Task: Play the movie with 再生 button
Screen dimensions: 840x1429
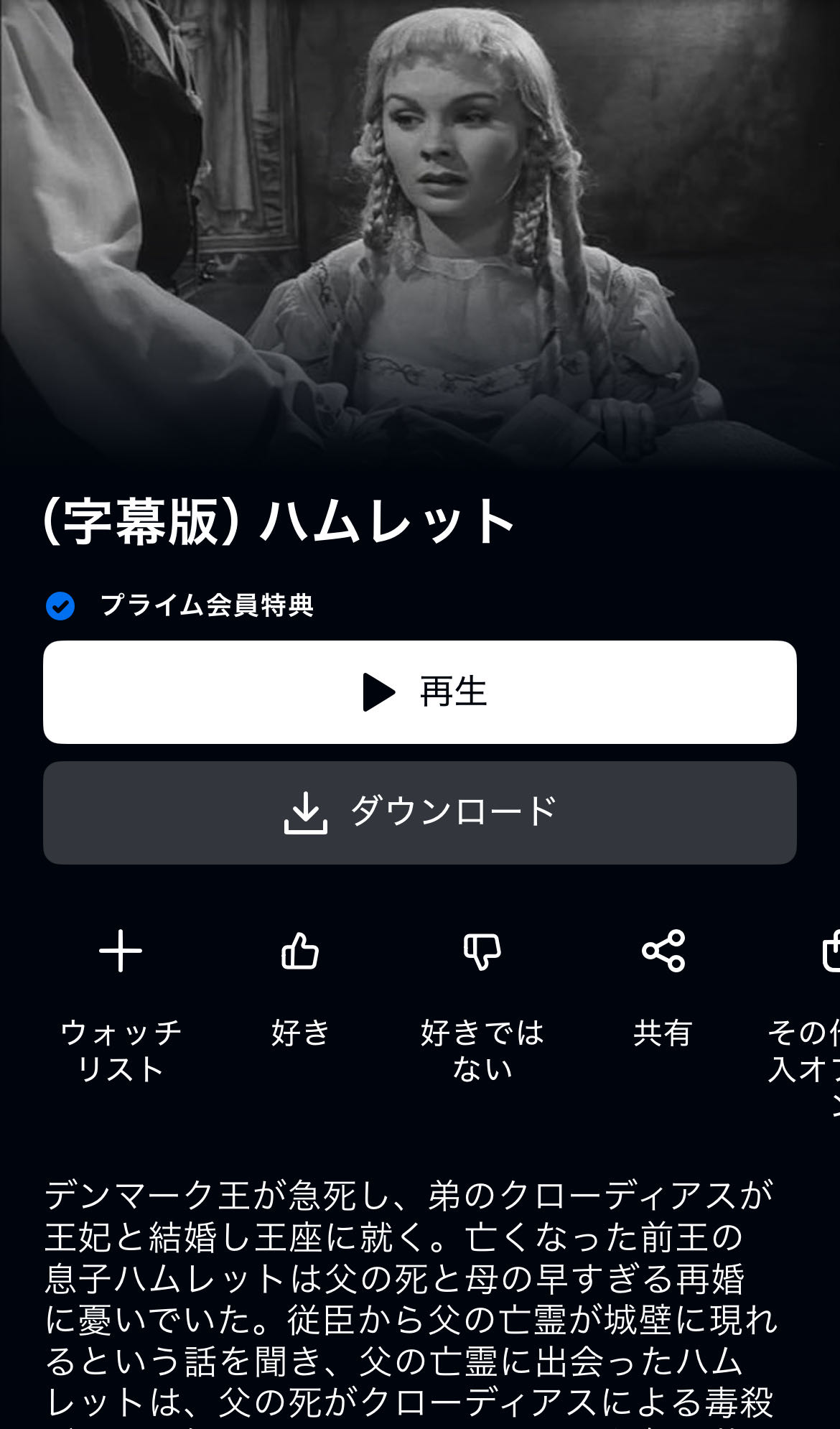Action: tap(420, 692)
